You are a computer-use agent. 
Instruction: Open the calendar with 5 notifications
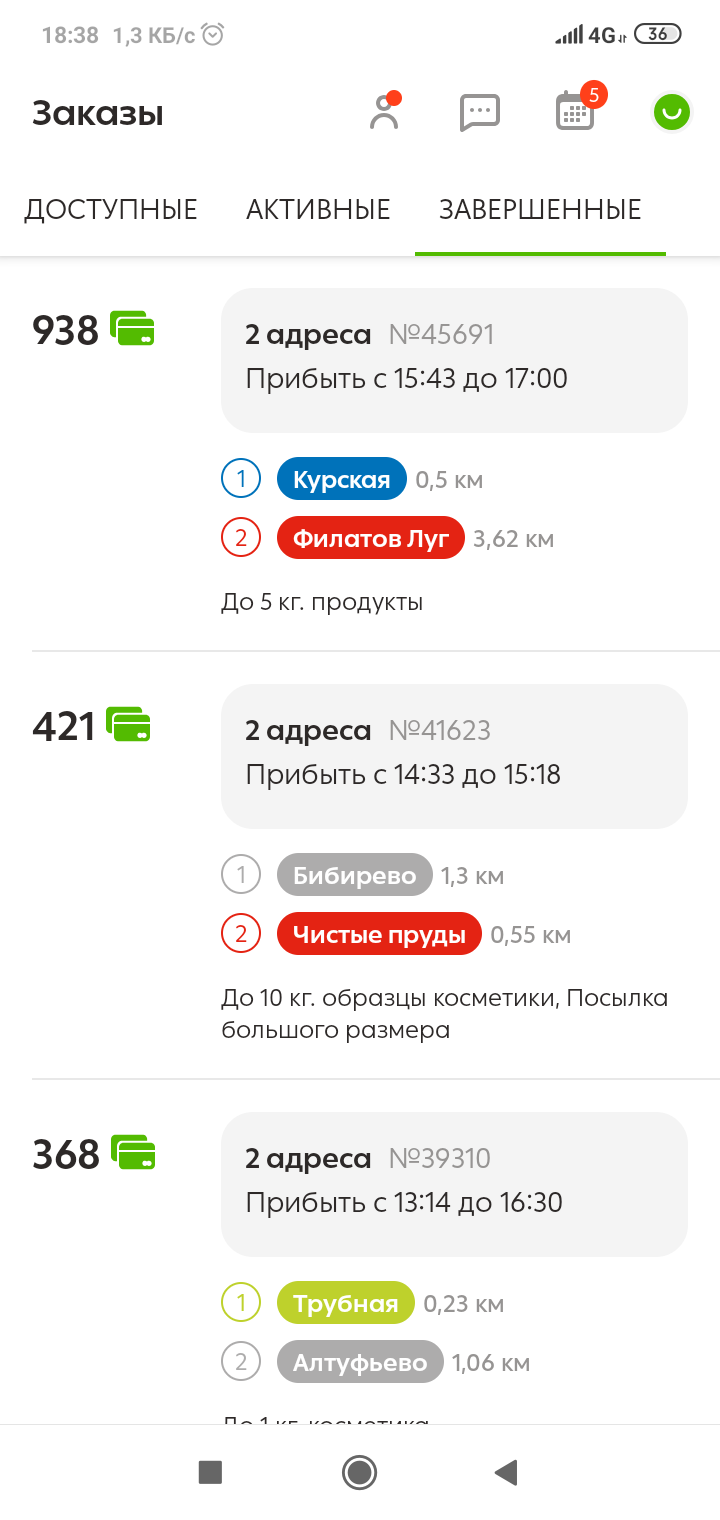click(x=575, y=112)
